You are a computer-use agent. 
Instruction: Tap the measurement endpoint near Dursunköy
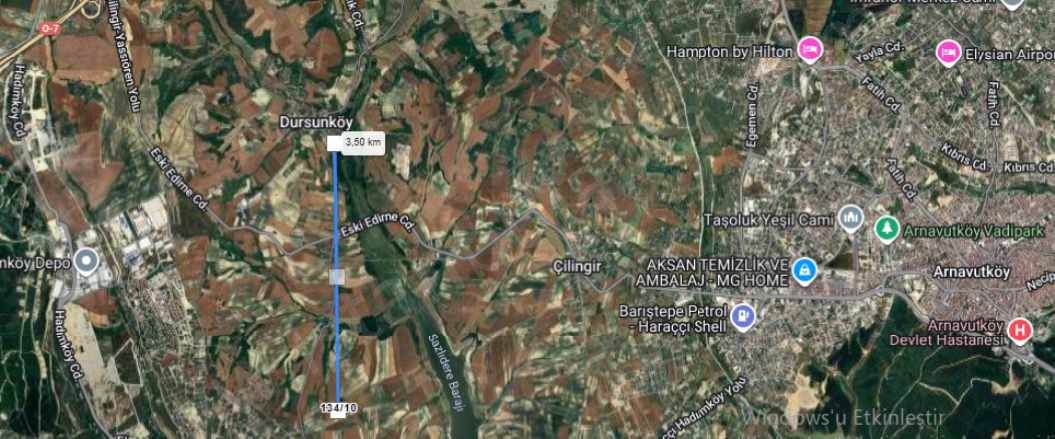(335, 144)
